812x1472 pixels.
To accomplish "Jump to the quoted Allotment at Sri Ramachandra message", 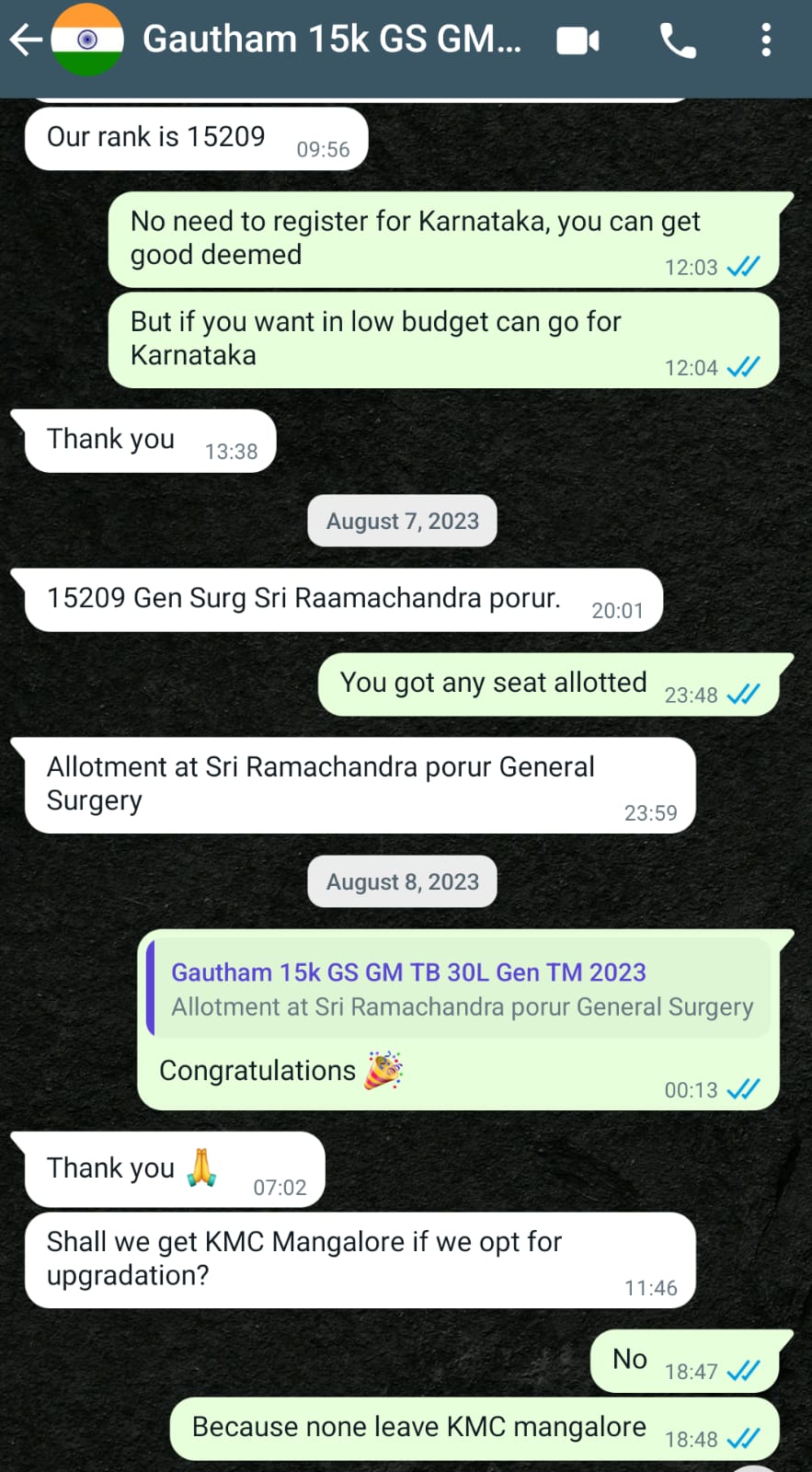I will point(458,989).
